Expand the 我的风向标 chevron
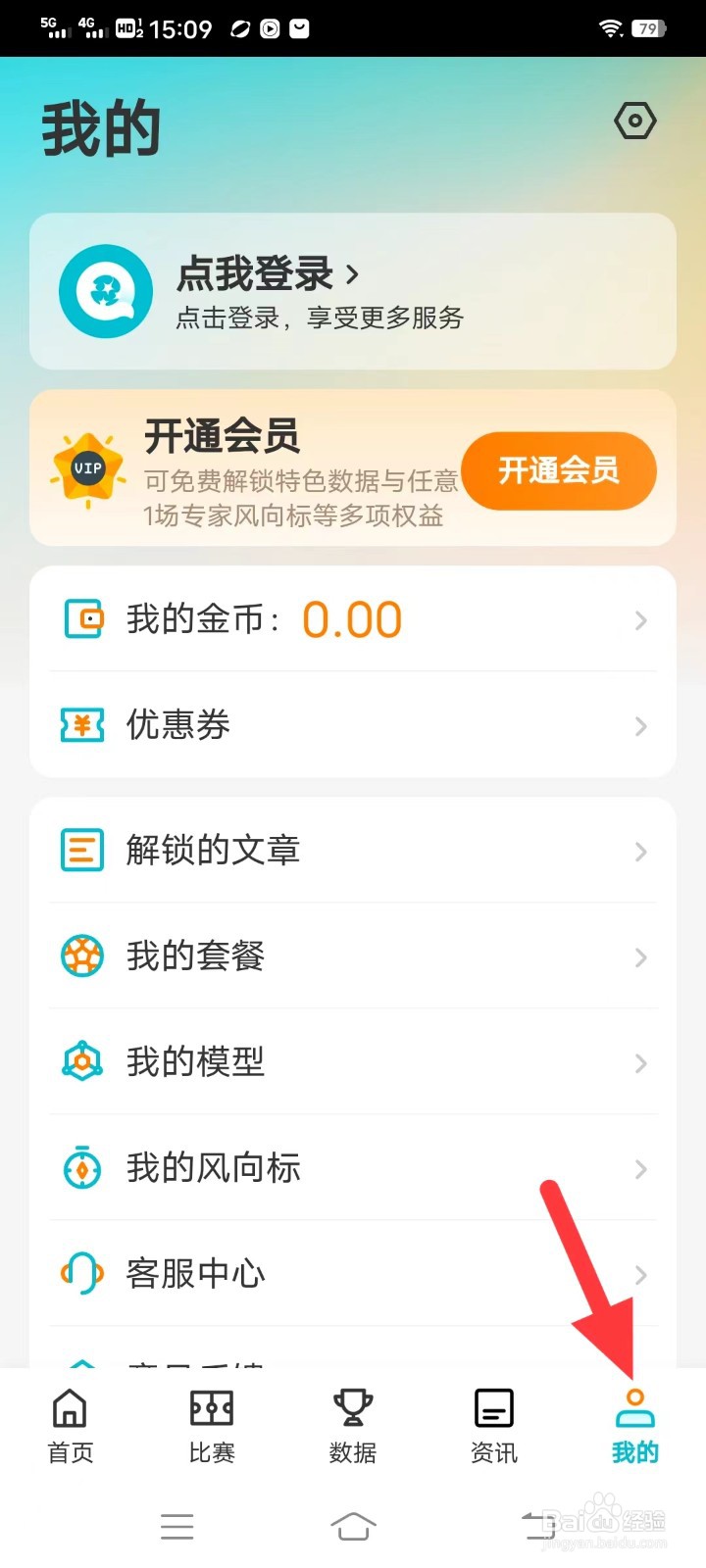 [641, 1168]
